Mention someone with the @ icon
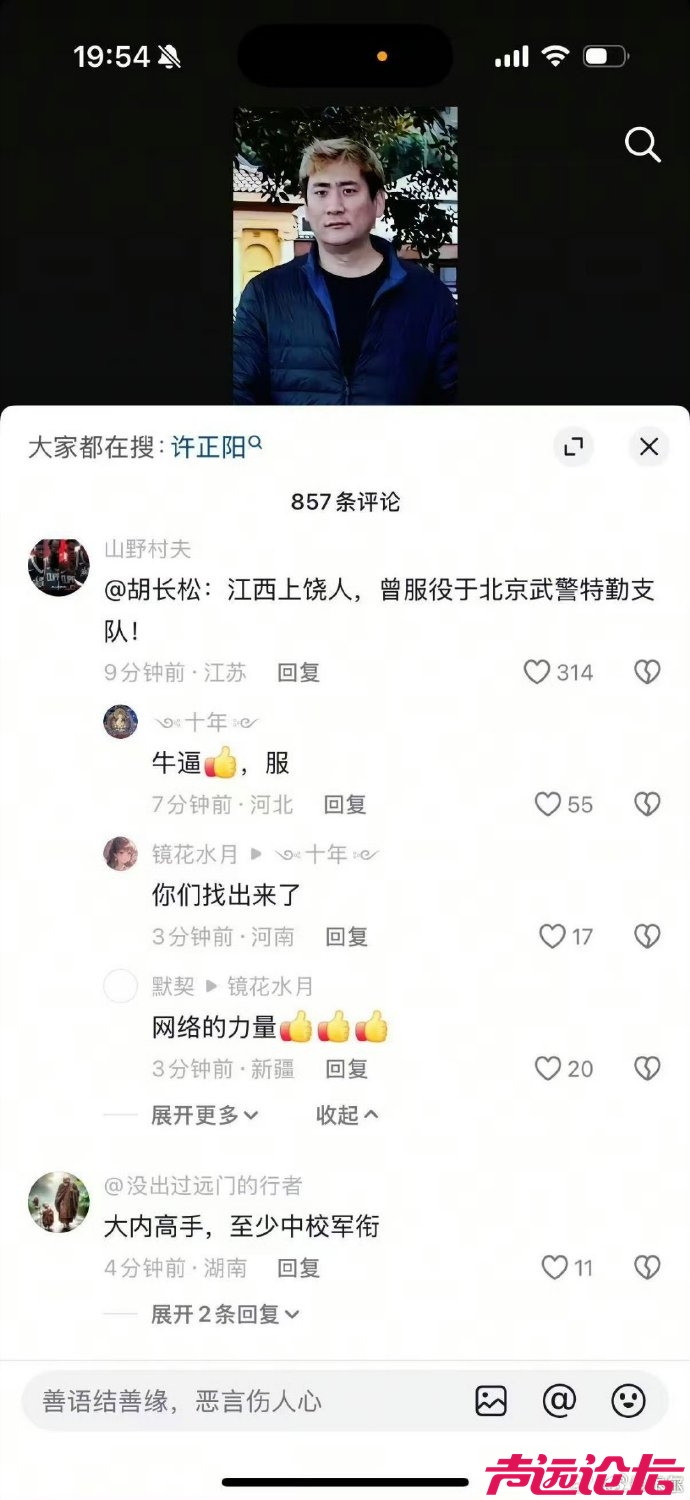 point(559,1401)
